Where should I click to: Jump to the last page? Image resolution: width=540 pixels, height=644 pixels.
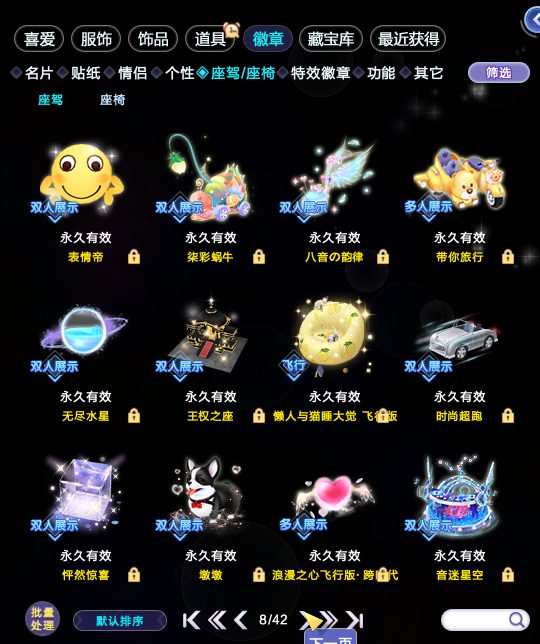point(354,620)
